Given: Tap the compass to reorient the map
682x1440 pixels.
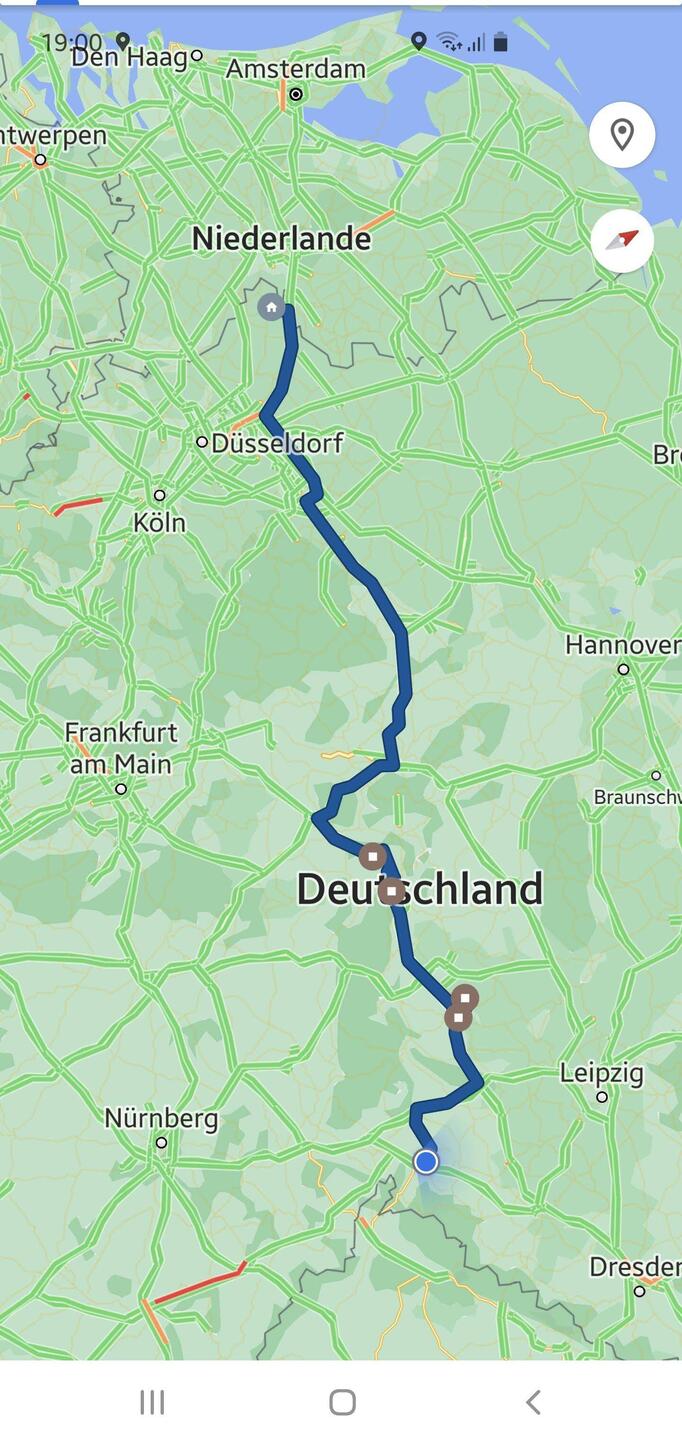Looking at the screenshot, I should (622, 241).
